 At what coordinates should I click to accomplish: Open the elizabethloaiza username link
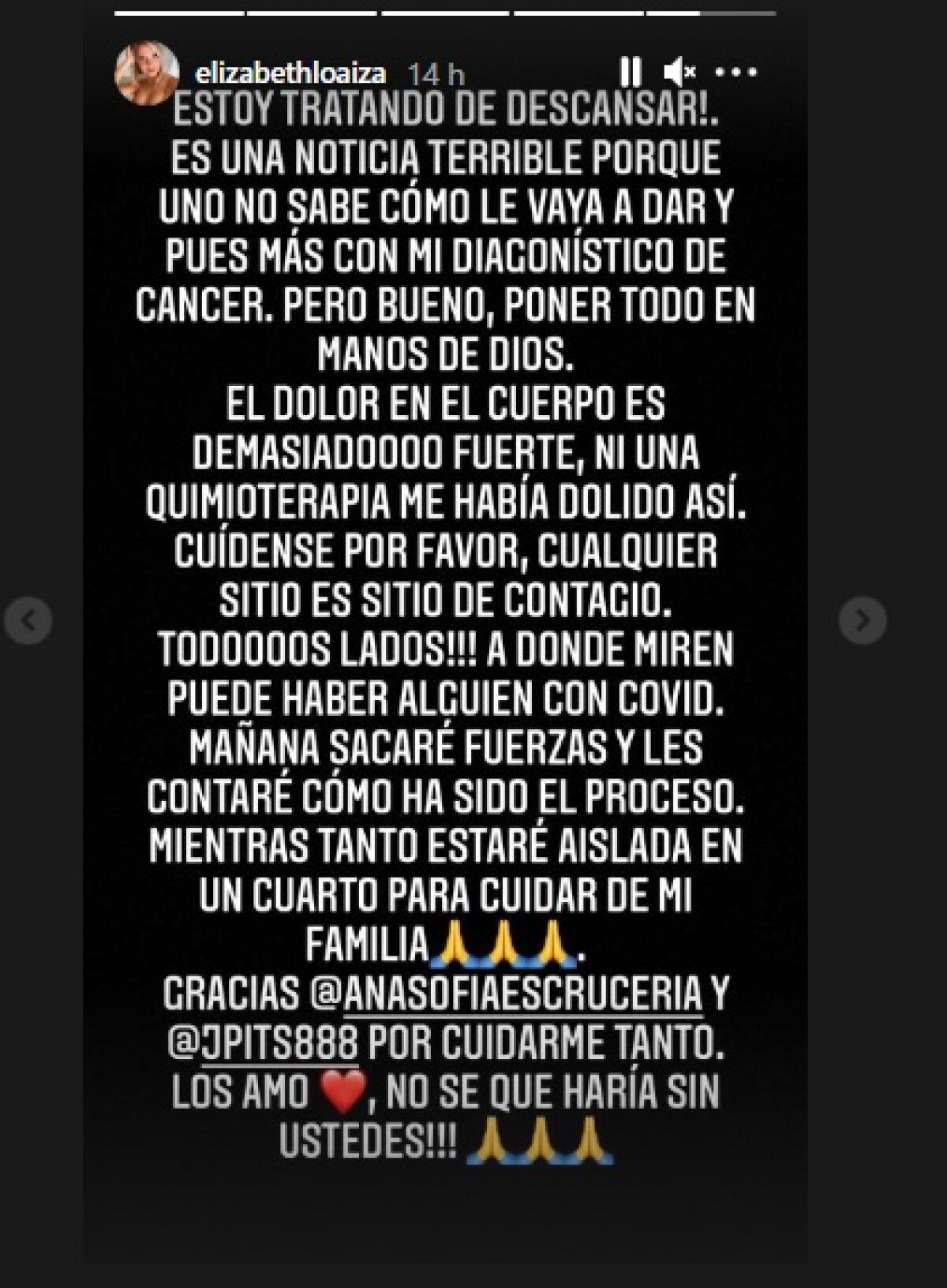coord(290,73)
